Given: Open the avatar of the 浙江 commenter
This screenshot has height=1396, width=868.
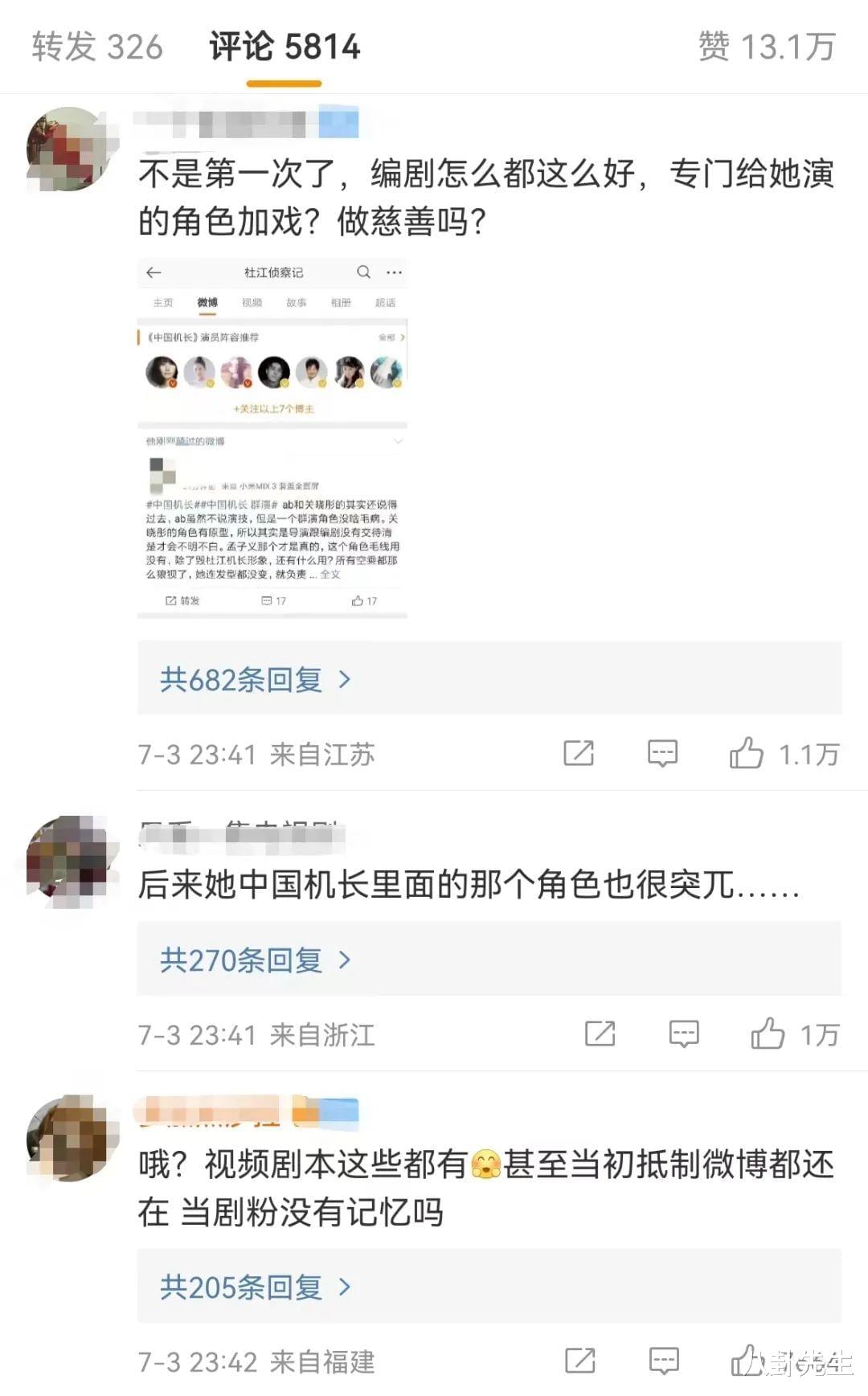Looking at the screenshot, I should [68, 860].
